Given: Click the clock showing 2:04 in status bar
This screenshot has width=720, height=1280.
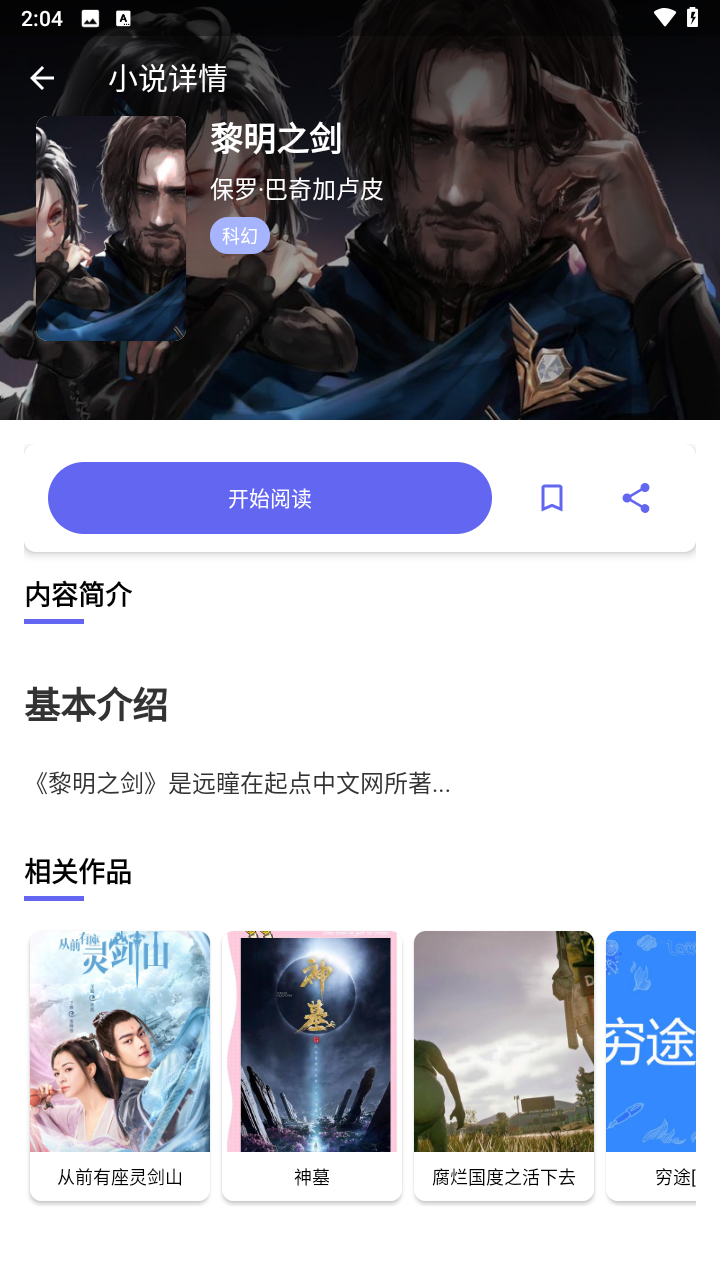Looking at the screenshot, I should point(41,17).
